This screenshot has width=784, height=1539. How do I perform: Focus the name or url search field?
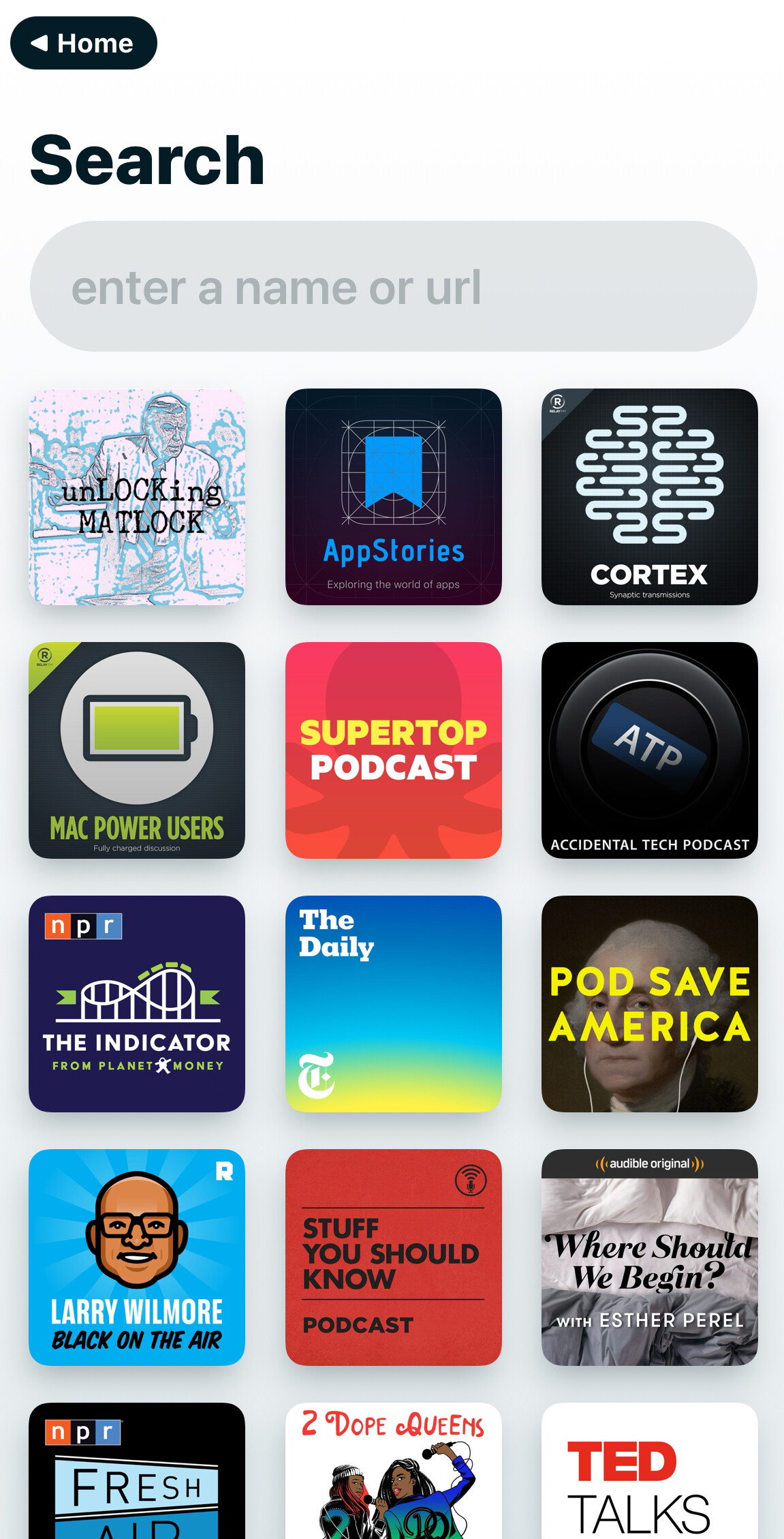pyautogui.click(x=393, y=286)
